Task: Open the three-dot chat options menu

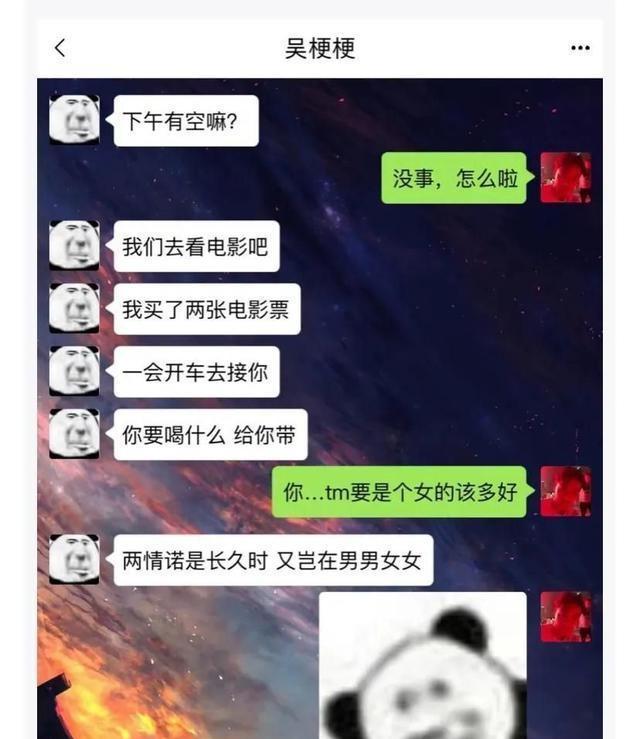Action: [580, 48]
